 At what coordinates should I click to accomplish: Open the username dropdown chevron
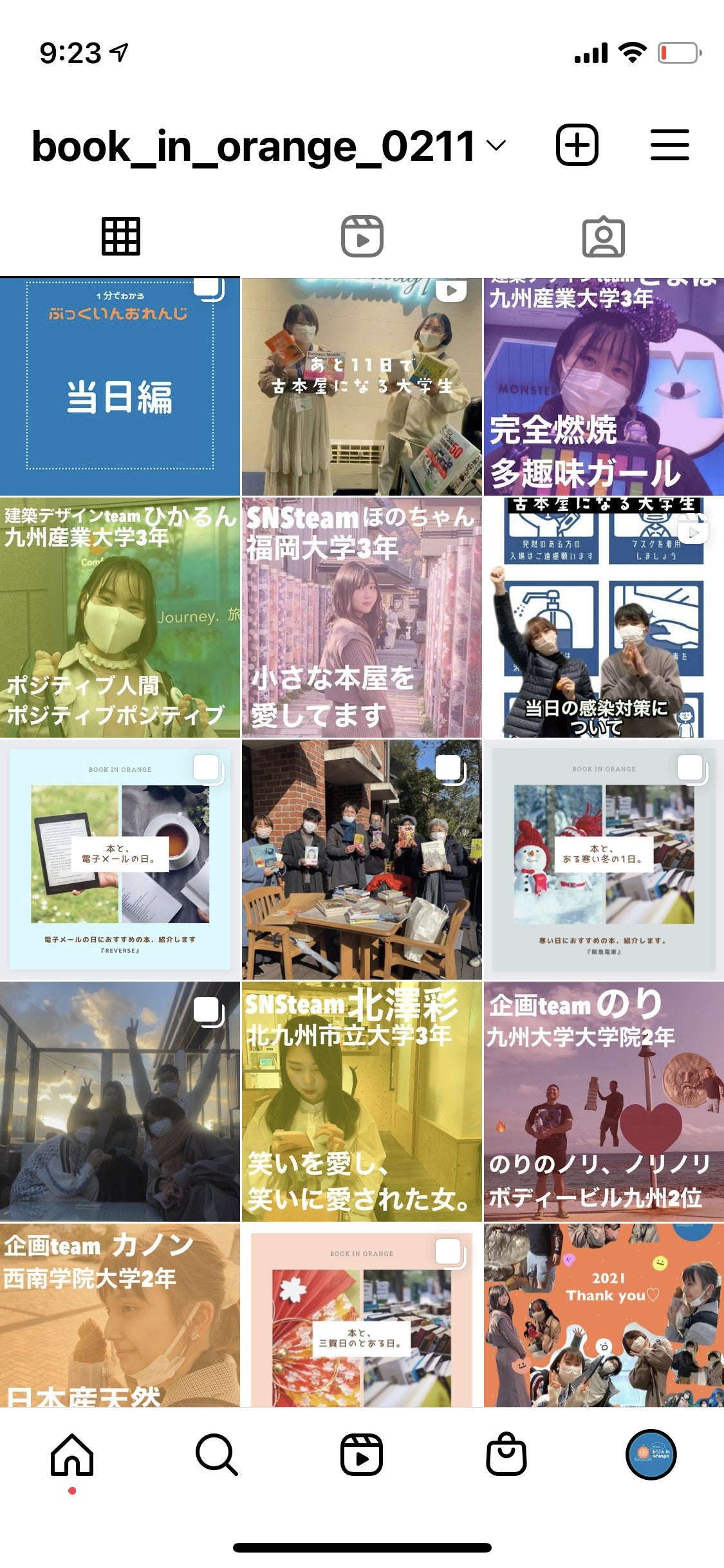pos(494,146)
